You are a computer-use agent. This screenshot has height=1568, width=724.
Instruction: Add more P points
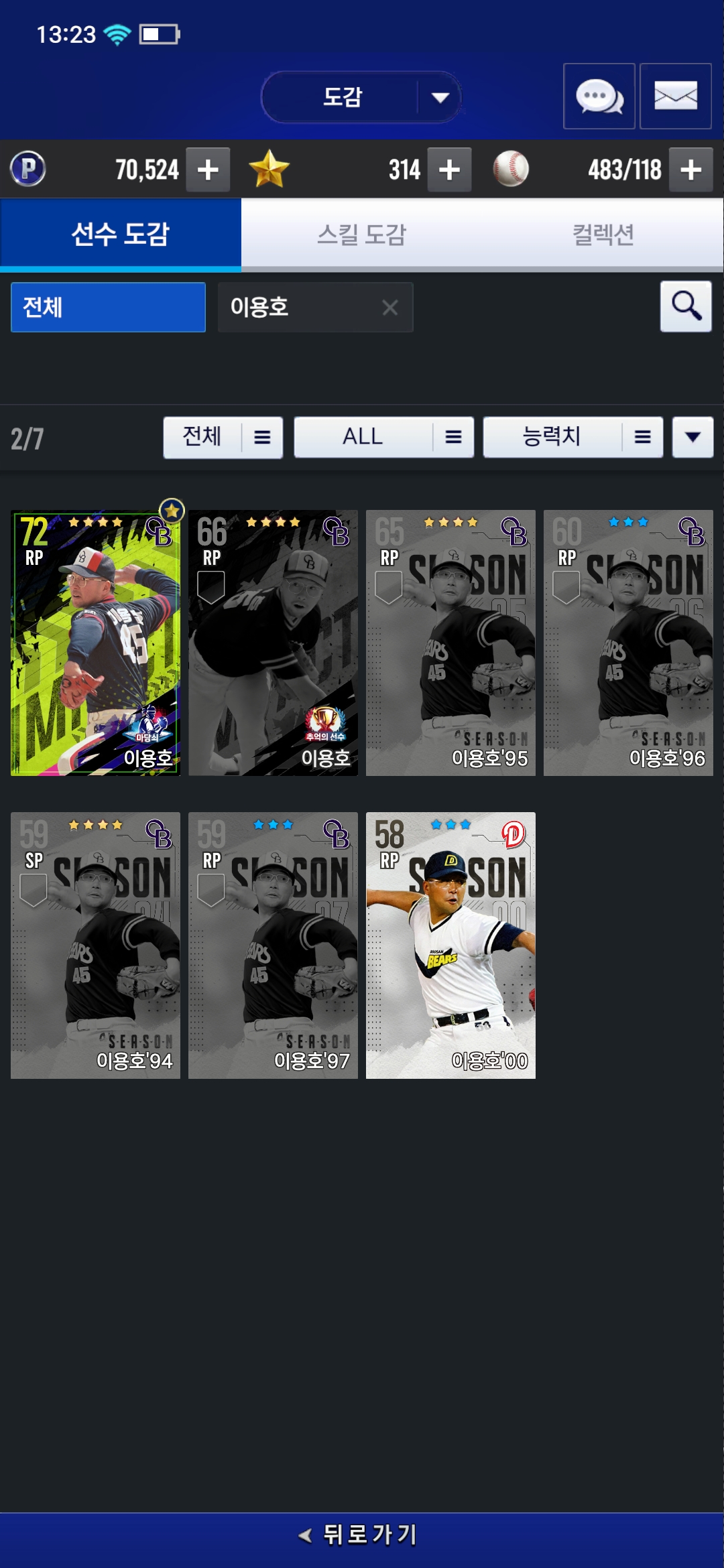(x=208, y=170)
